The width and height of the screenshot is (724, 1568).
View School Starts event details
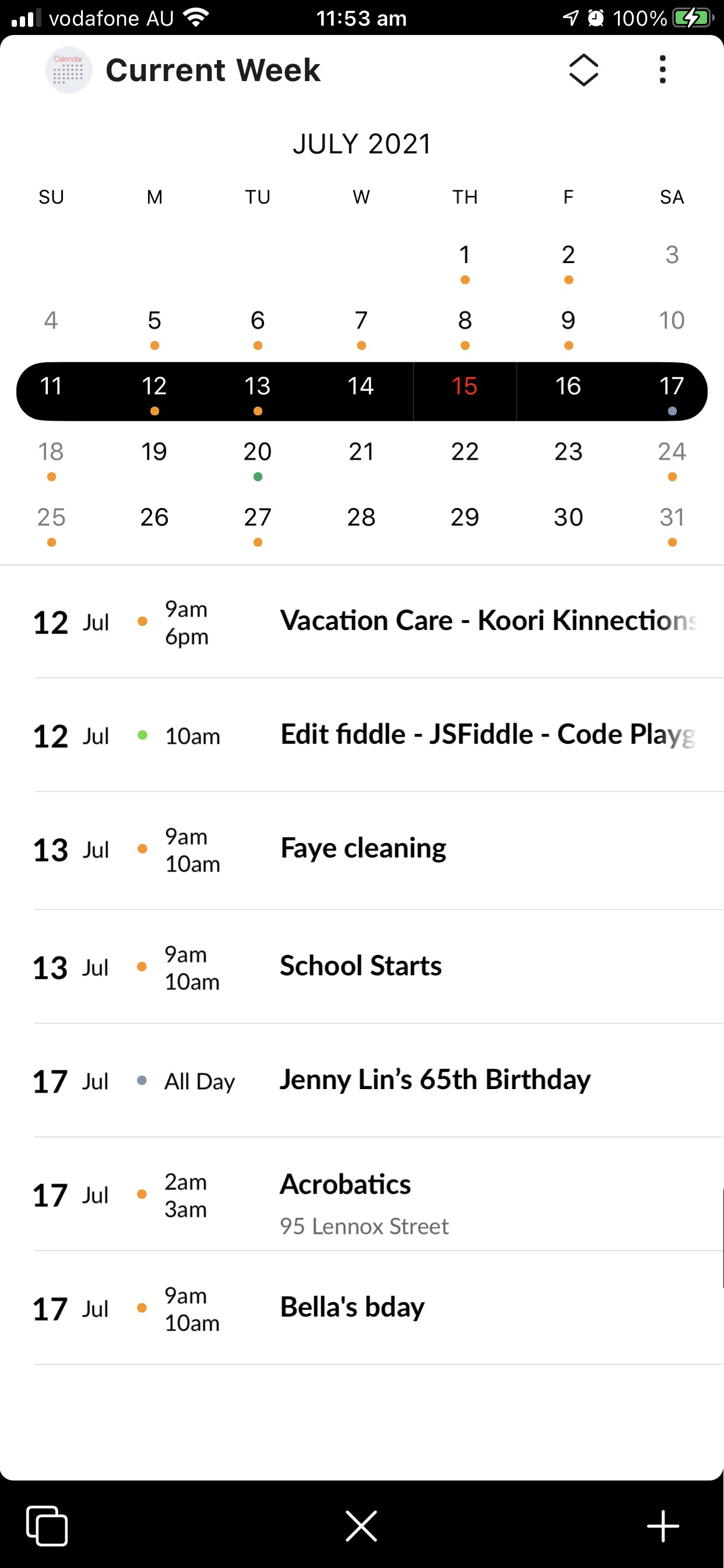pyautogui.click(x=361, y=966)
